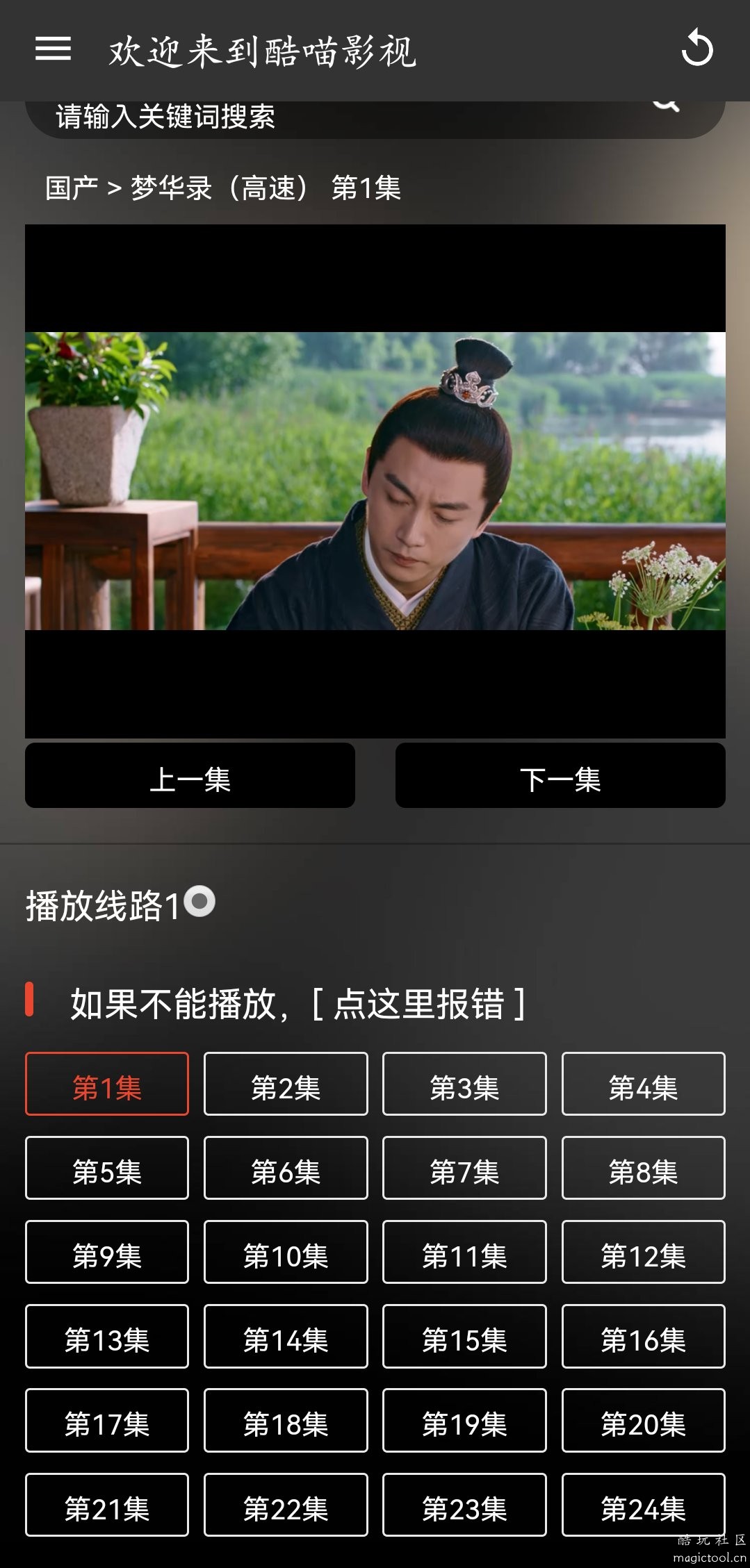Choose episode 第20集

[643, 1421]
